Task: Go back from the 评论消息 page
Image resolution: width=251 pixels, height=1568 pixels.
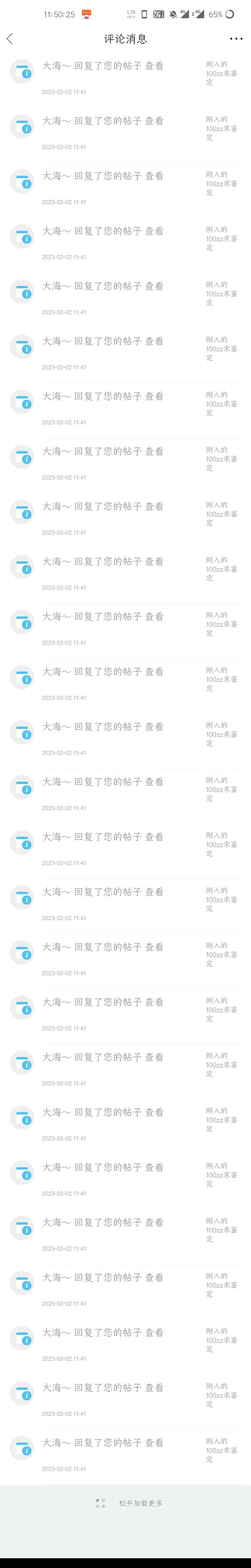Action: (x=10, y=39)
